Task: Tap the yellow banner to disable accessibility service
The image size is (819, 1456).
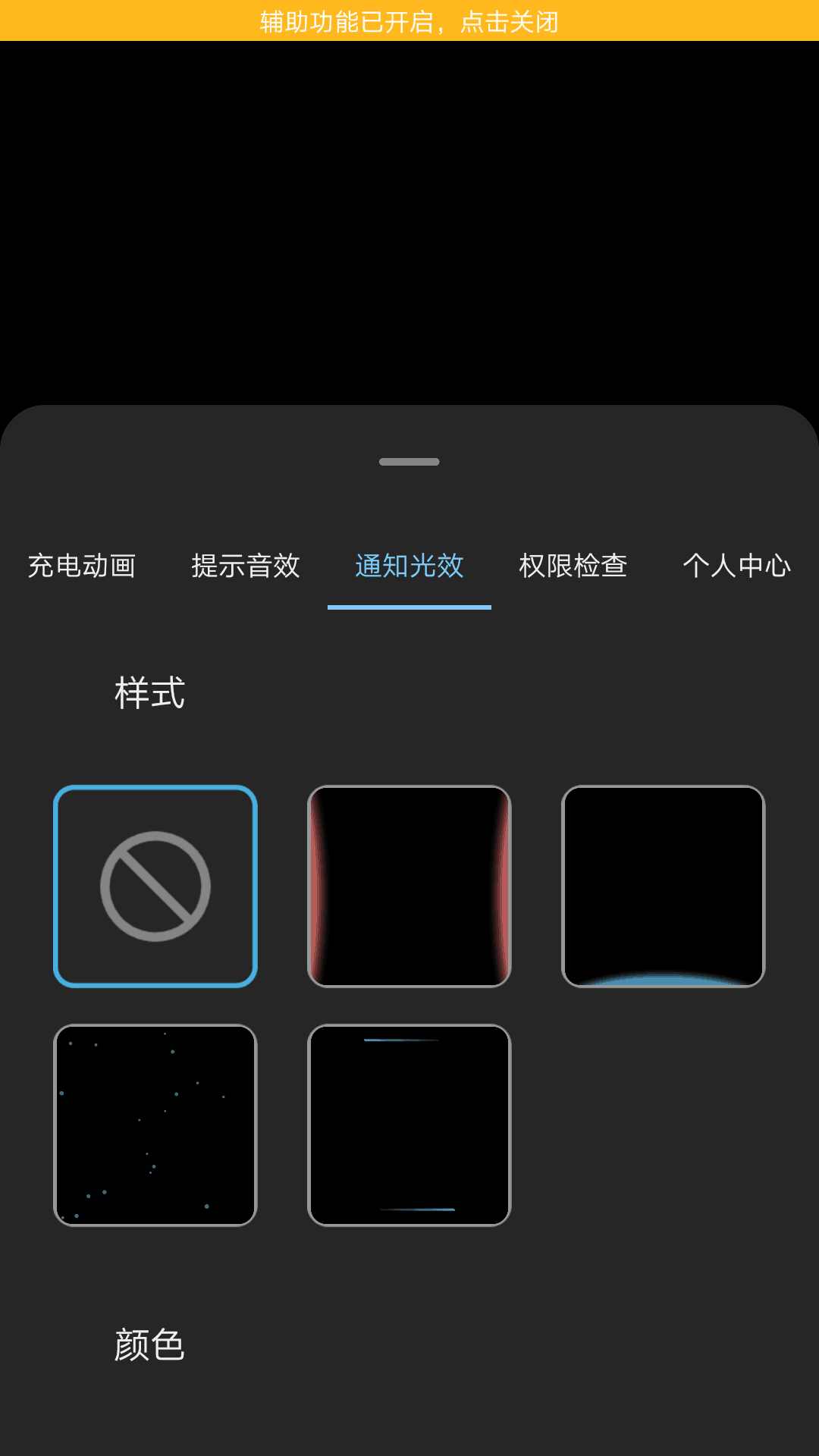Action: 409,21
